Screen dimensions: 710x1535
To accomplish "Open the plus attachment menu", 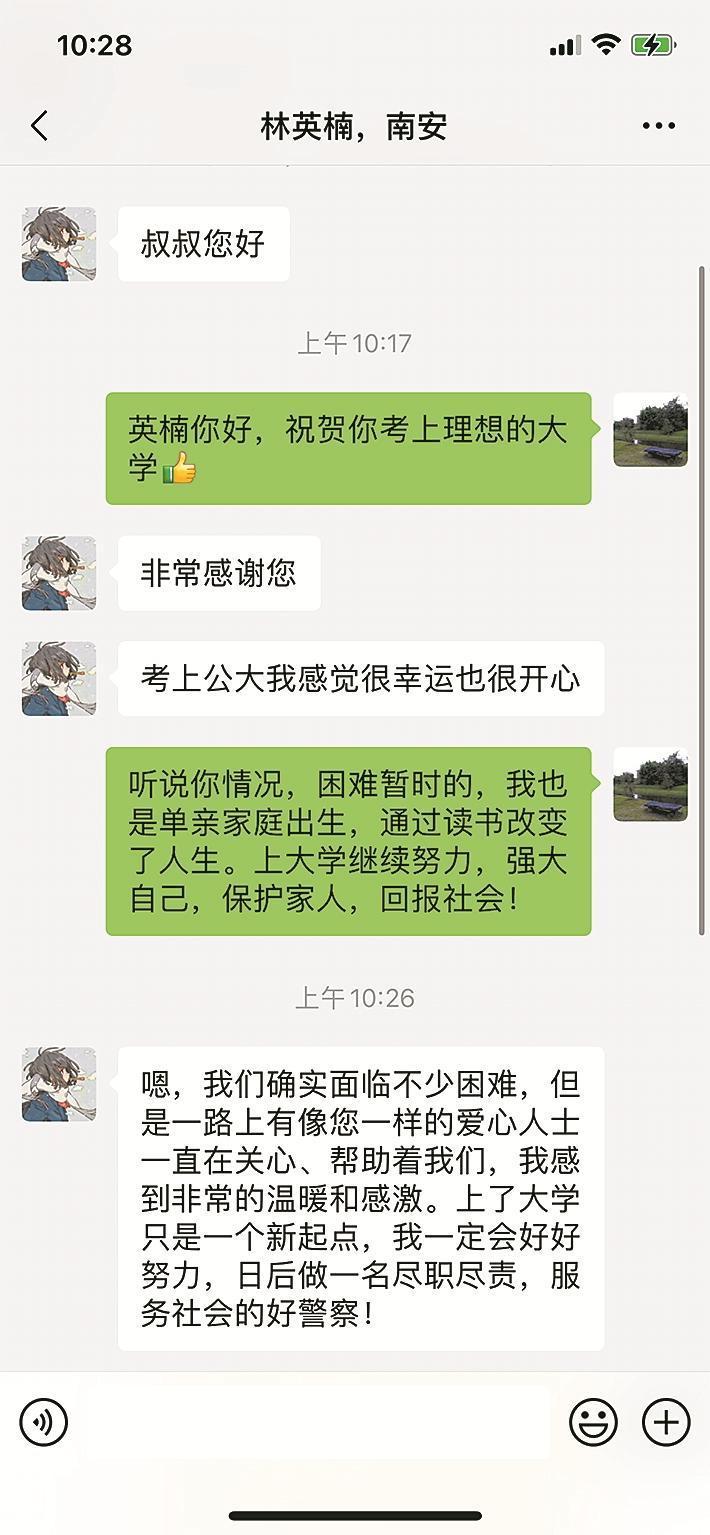I will tap(666, 1422).
